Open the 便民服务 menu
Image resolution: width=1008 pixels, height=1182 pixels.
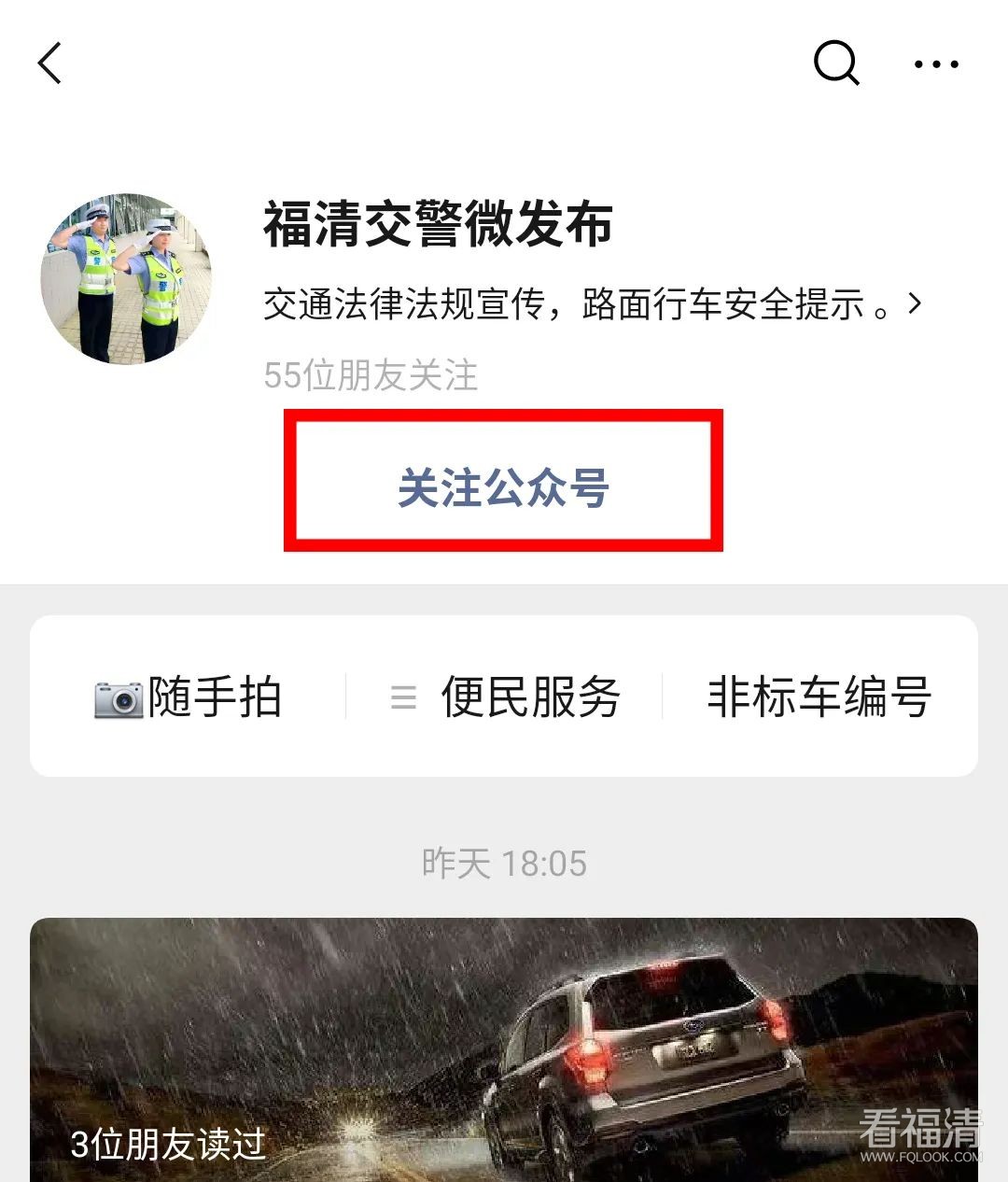point(505,697)
